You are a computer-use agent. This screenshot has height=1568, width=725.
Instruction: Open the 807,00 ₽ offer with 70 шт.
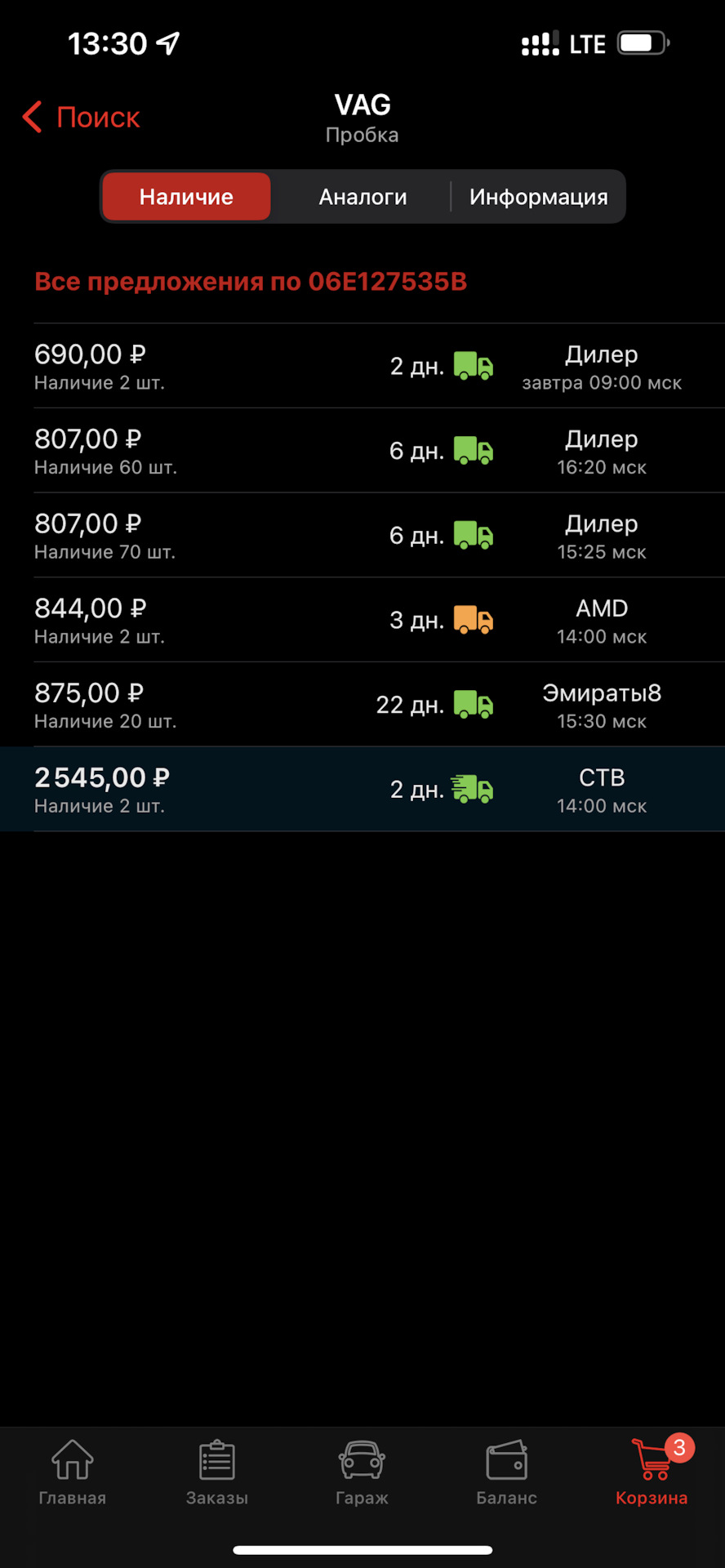[362, 536]
